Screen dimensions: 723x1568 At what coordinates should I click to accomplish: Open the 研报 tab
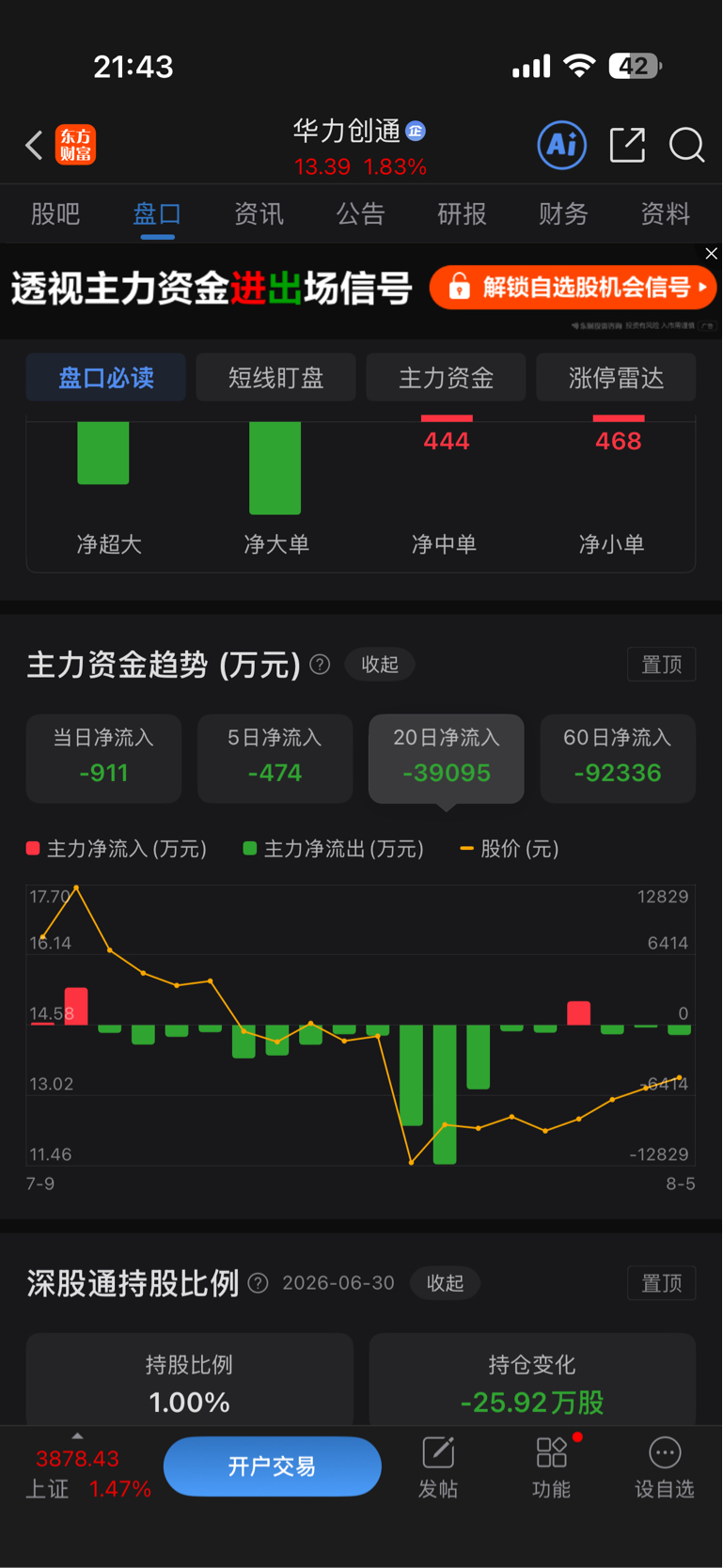[x=462, y=214]
